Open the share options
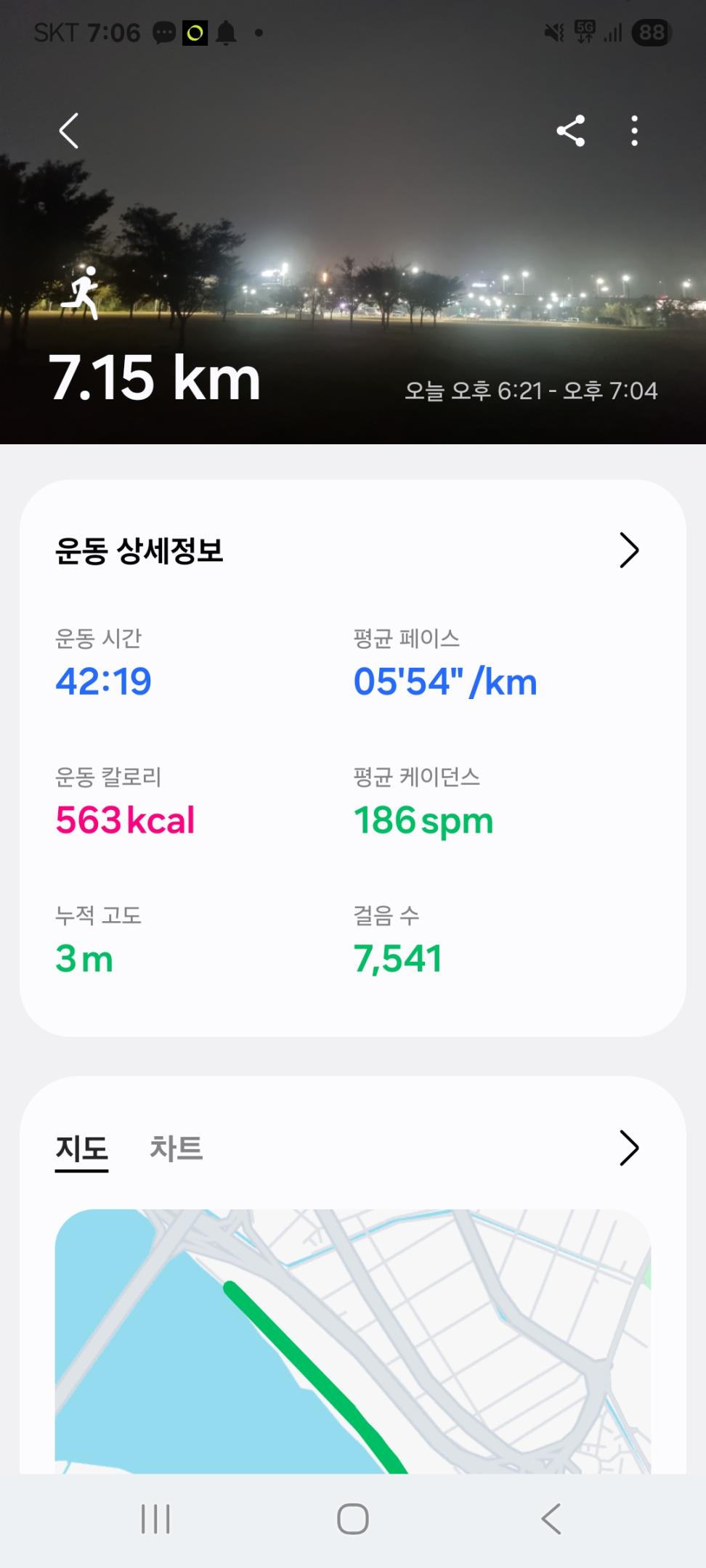The width and height of the screenshot is (706, 1568). point(572,131)
